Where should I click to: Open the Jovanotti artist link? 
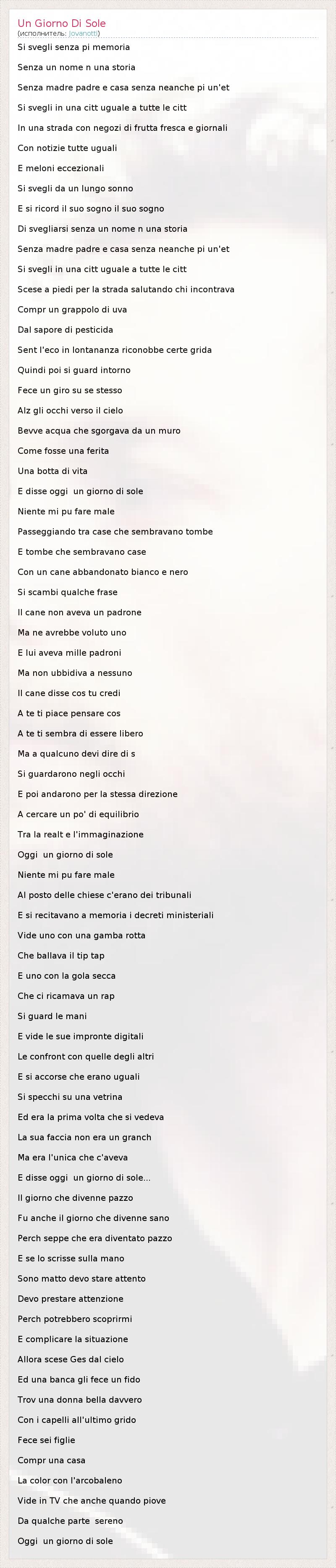pos(83,33)
